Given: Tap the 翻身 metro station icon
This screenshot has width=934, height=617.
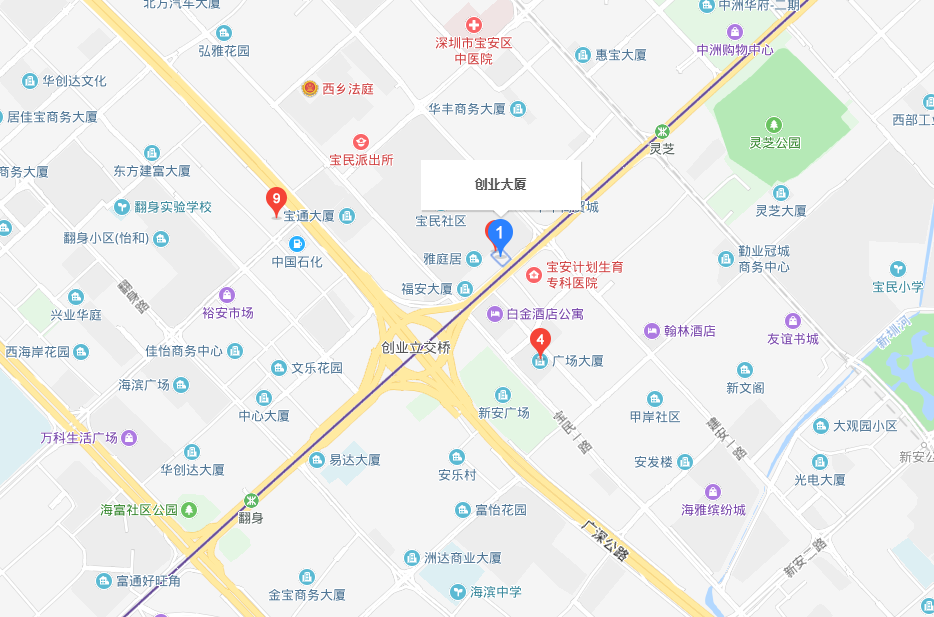Looking at the screenshot, I should (x=251, y=500).
